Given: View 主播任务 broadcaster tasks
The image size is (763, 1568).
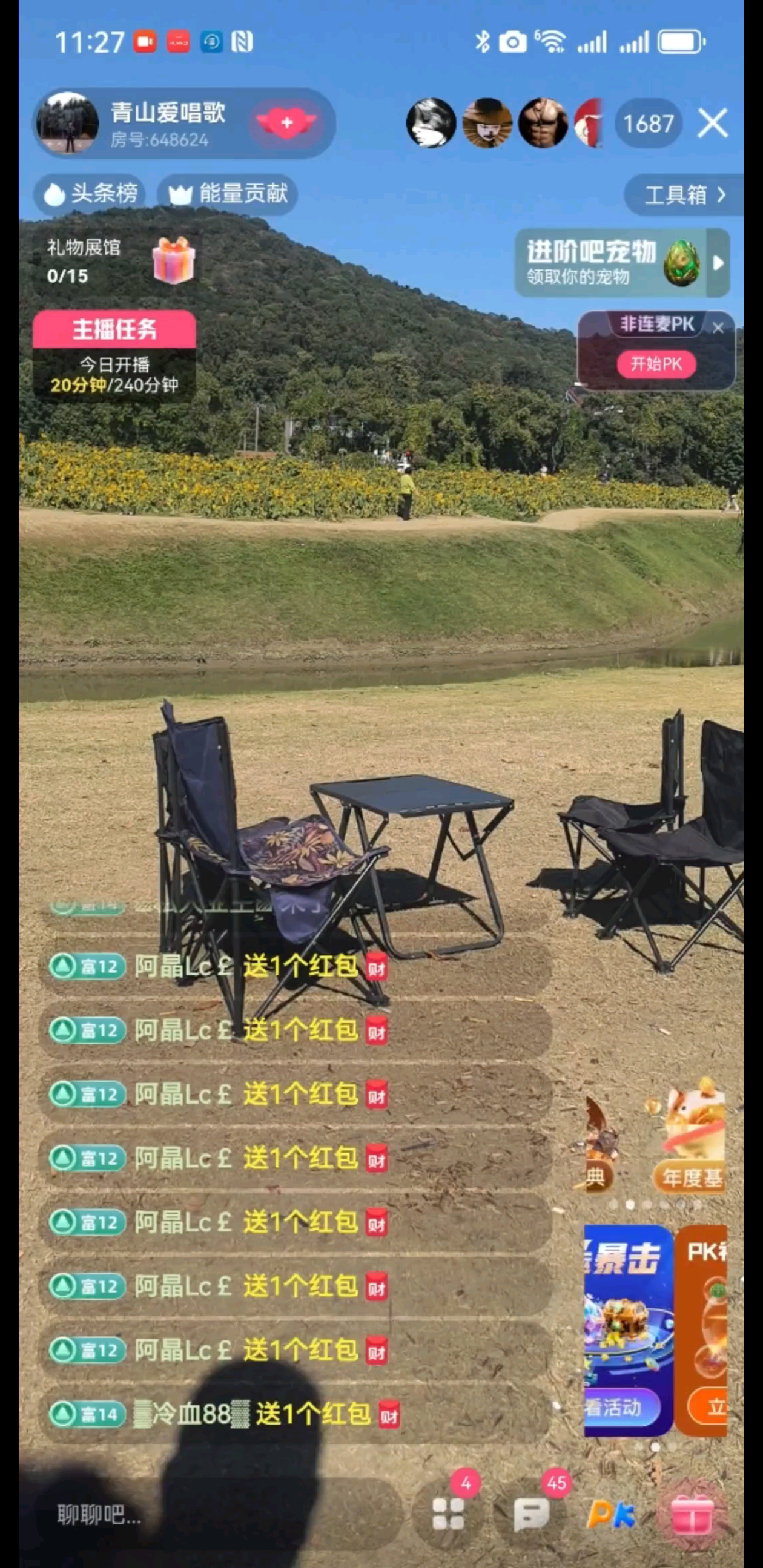Looking at the screenshot, I should click(x=114, y=329).
